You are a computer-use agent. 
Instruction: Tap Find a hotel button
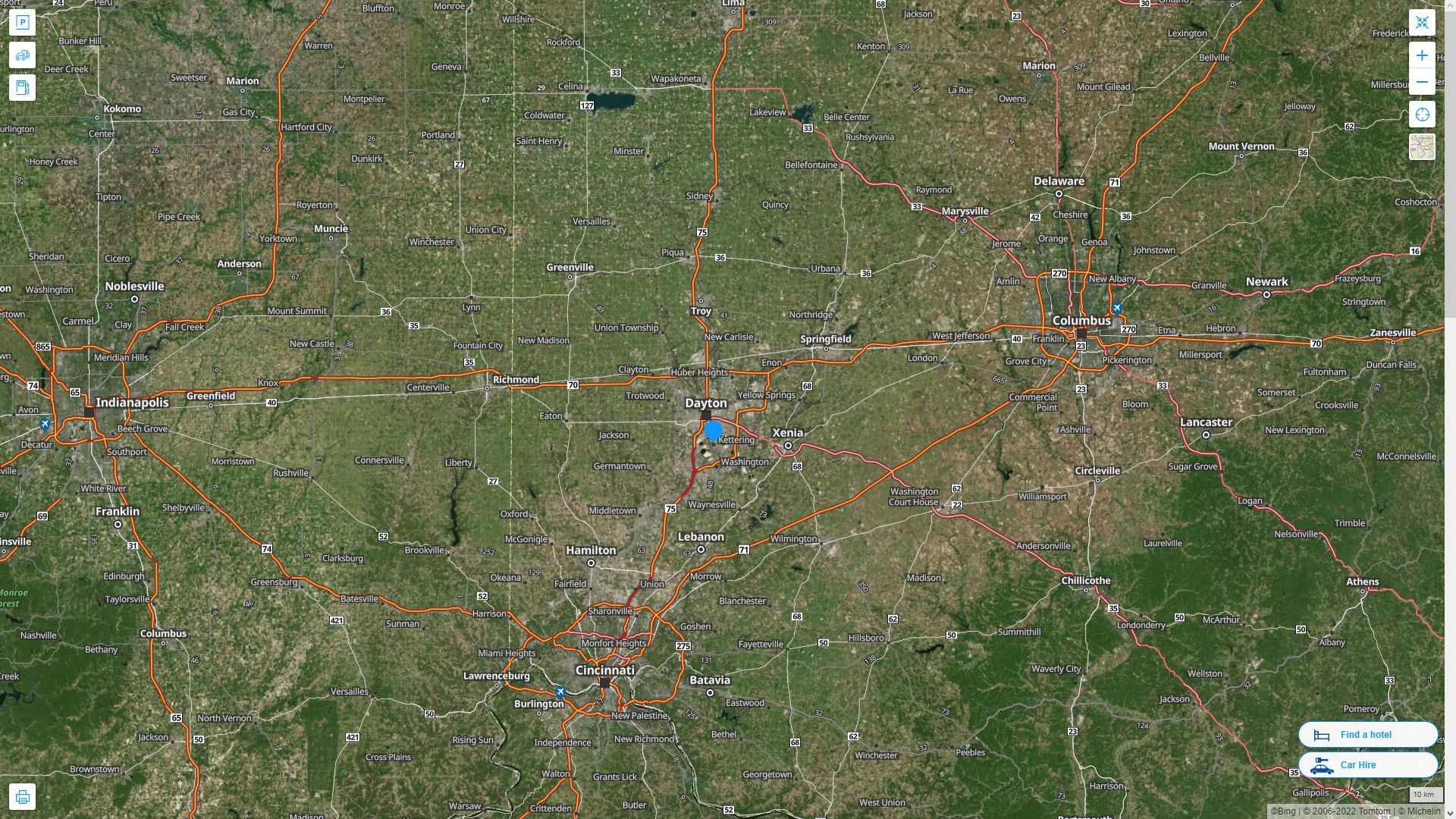[x=1367, y=735]
